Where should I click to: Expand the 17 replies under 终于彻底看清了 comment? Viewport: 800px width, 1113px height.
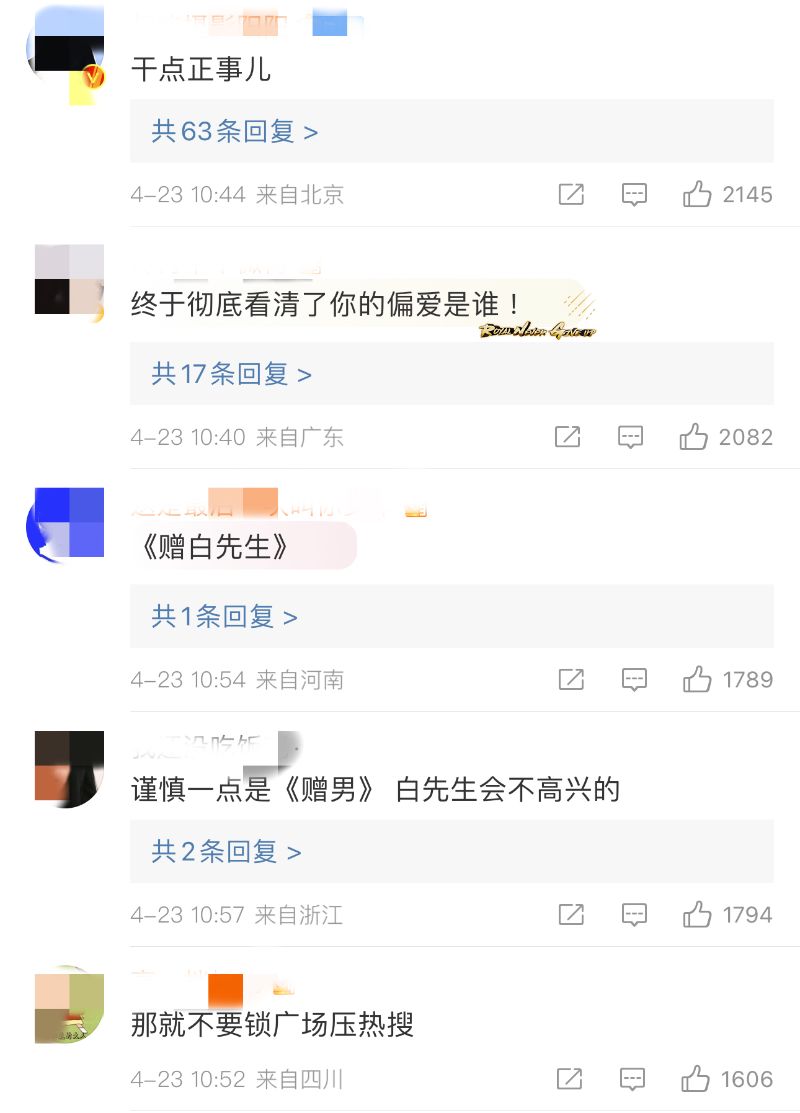click(x=232, y=374)
